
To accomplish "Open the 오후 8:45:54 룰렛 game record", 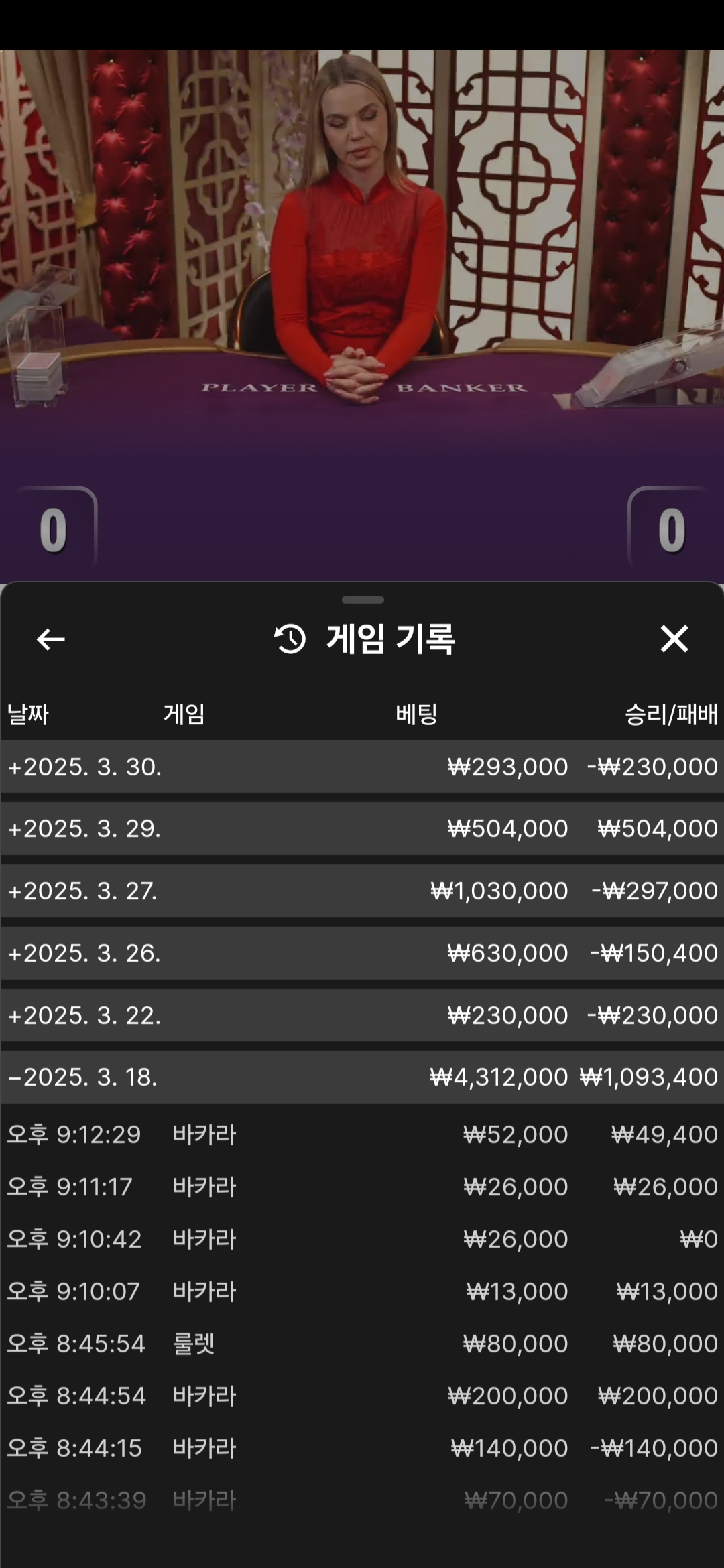I will pyautogui.click(x=362, y=1344).
